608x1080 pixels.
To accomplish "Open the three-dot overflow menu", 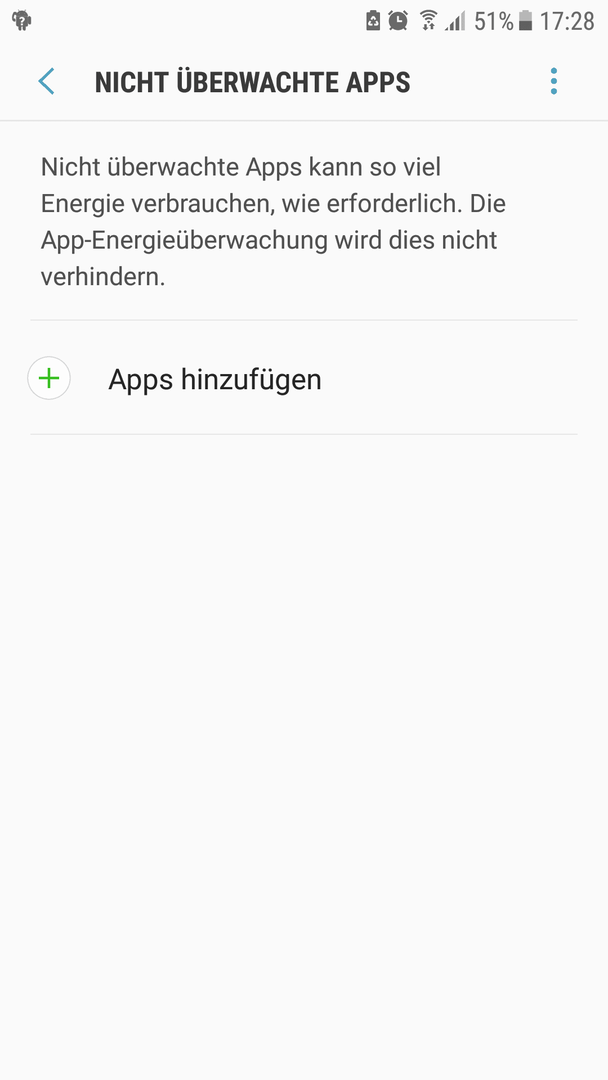I will pyautogui.click(x=554, y=81).
